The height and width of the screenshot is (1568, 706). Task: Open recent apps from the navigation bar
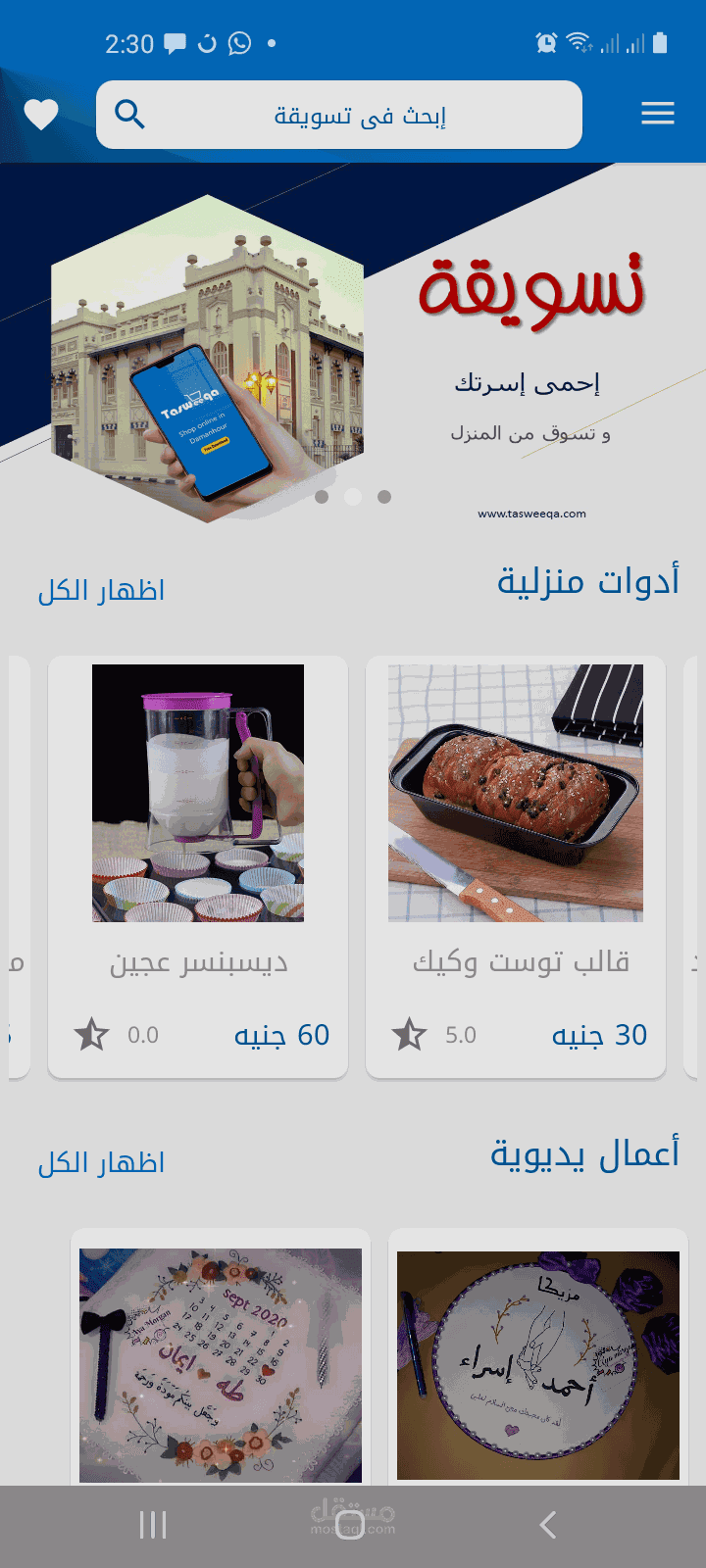tap(153, 1525)
